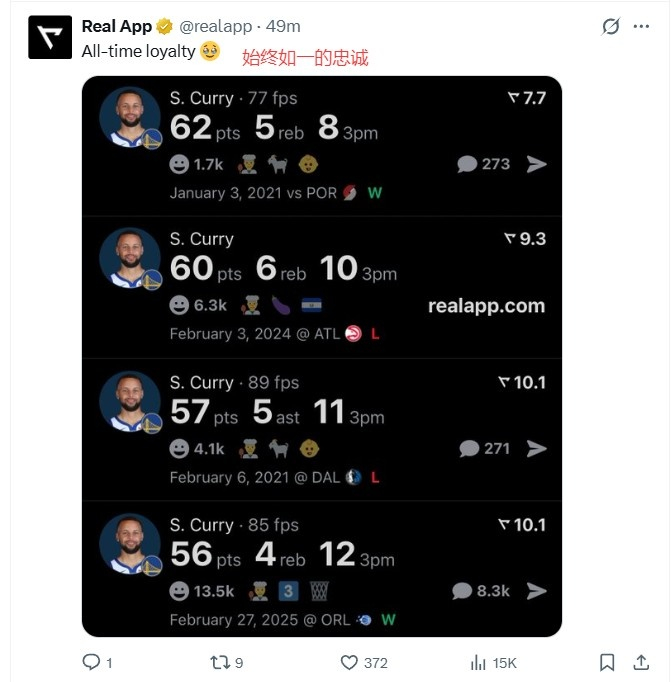Open the Curry stats image

coord(322,356)
